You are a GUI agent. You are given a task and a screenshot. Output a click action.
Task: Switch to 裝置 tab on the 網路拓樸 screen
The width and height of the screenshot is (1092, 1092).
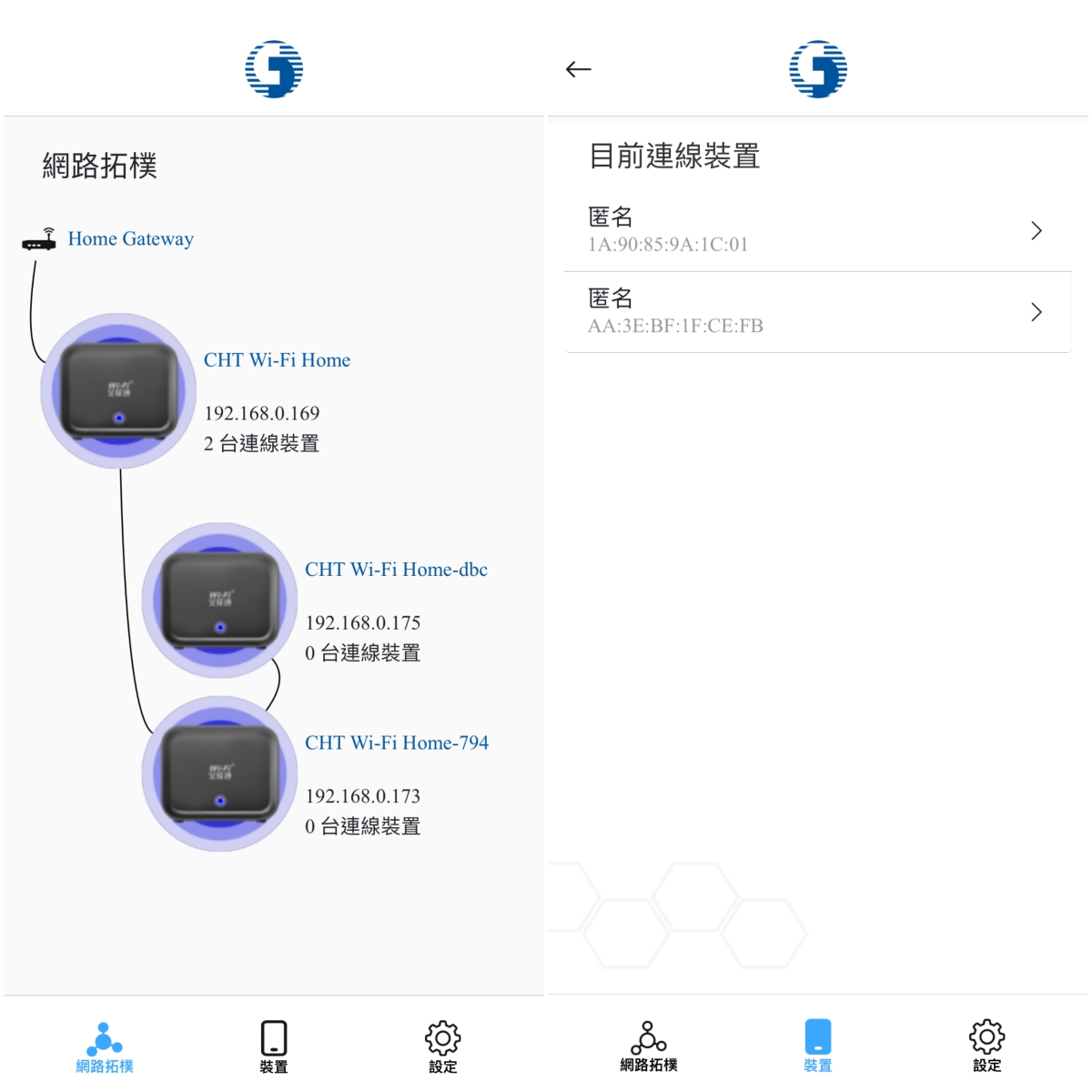tap(273, 1046)
